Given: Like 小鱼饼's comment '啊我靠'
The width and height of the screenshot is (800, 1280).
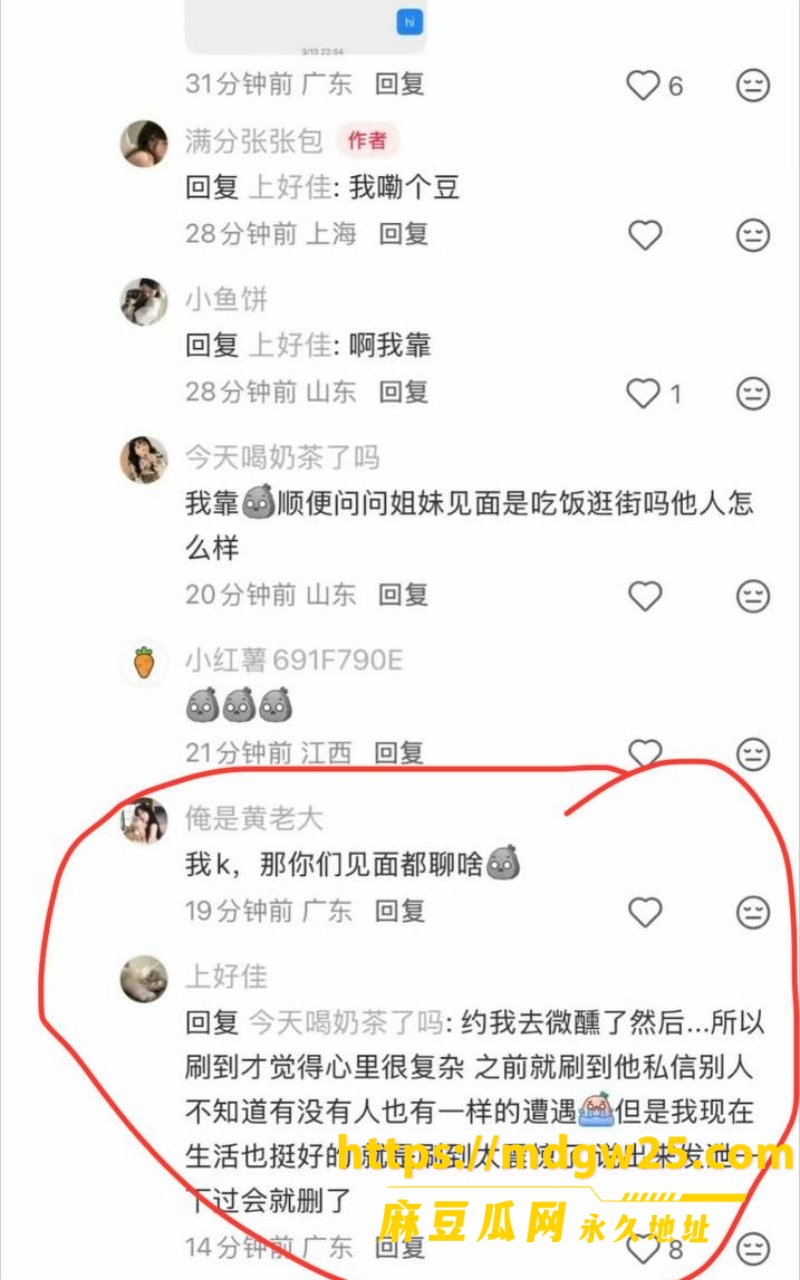Looking at the screenshot, I should (x=645, y=393).
